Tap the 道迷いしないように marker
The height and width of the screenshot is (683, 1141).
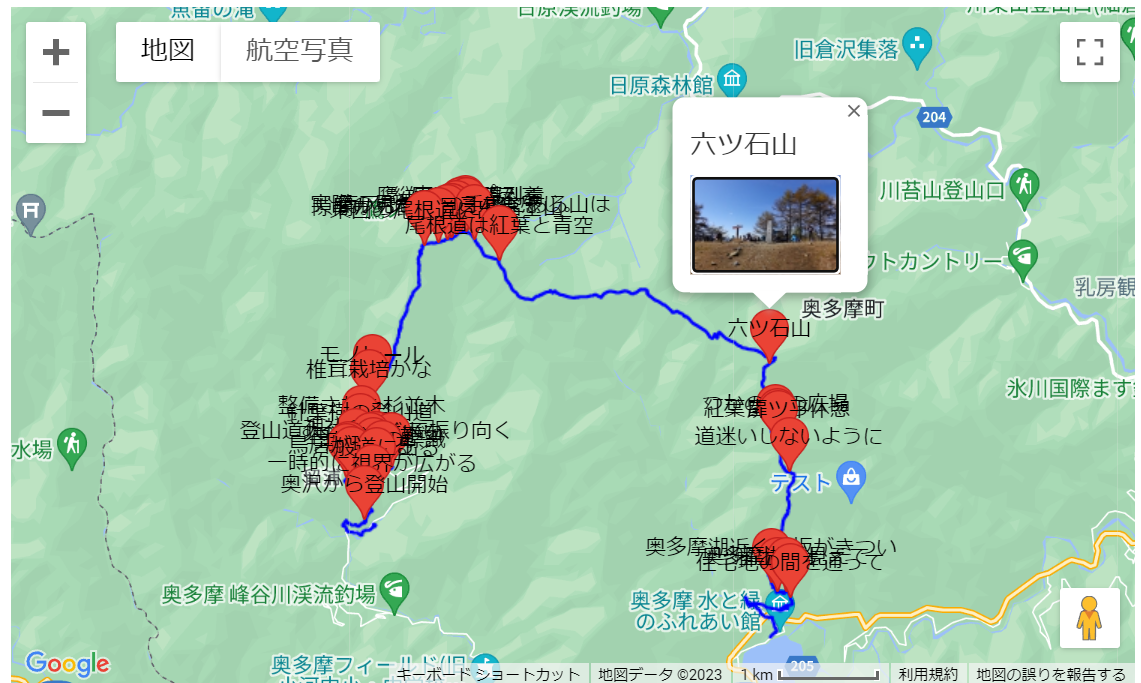coord(790,445)
